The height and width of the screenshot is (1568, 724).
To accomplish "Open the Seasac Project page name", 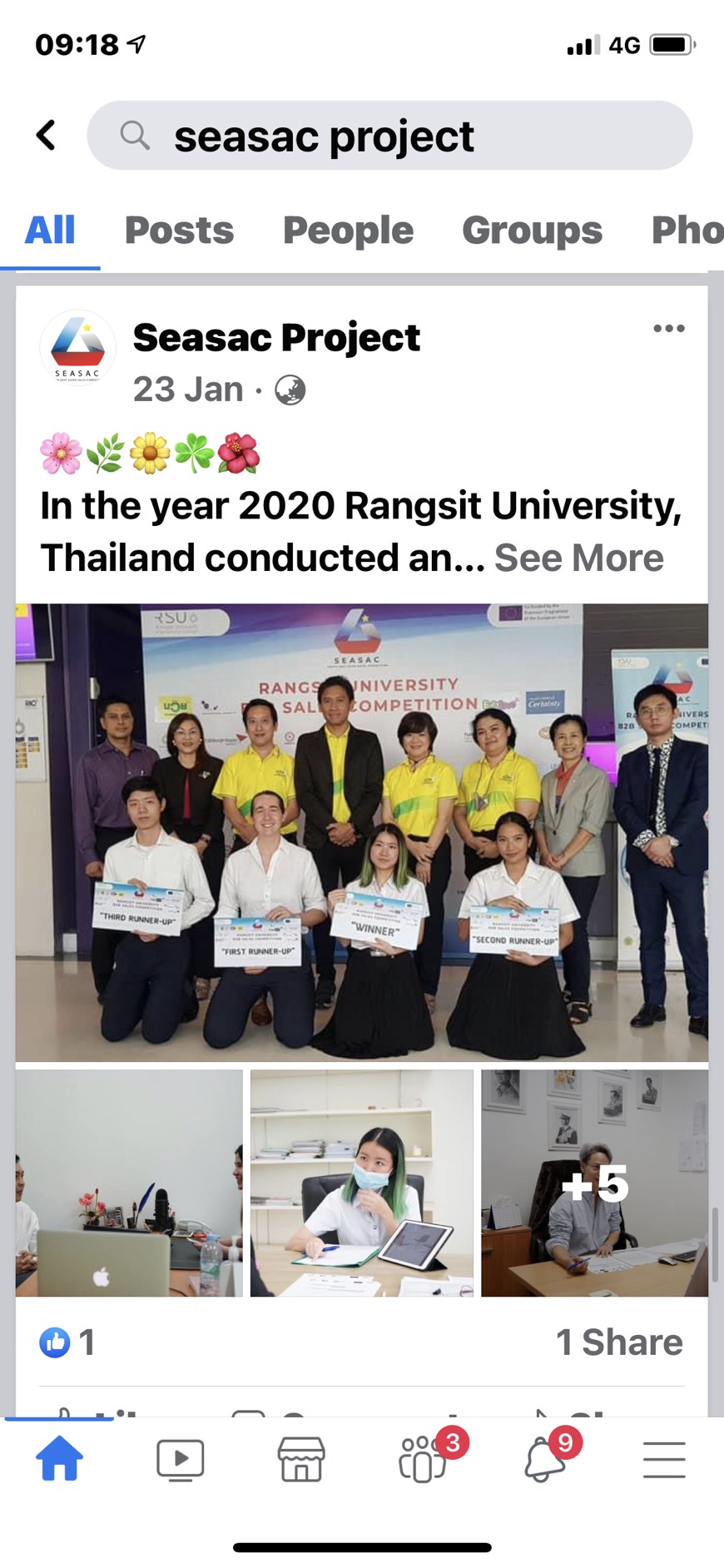I will click(x=276, y=337).
